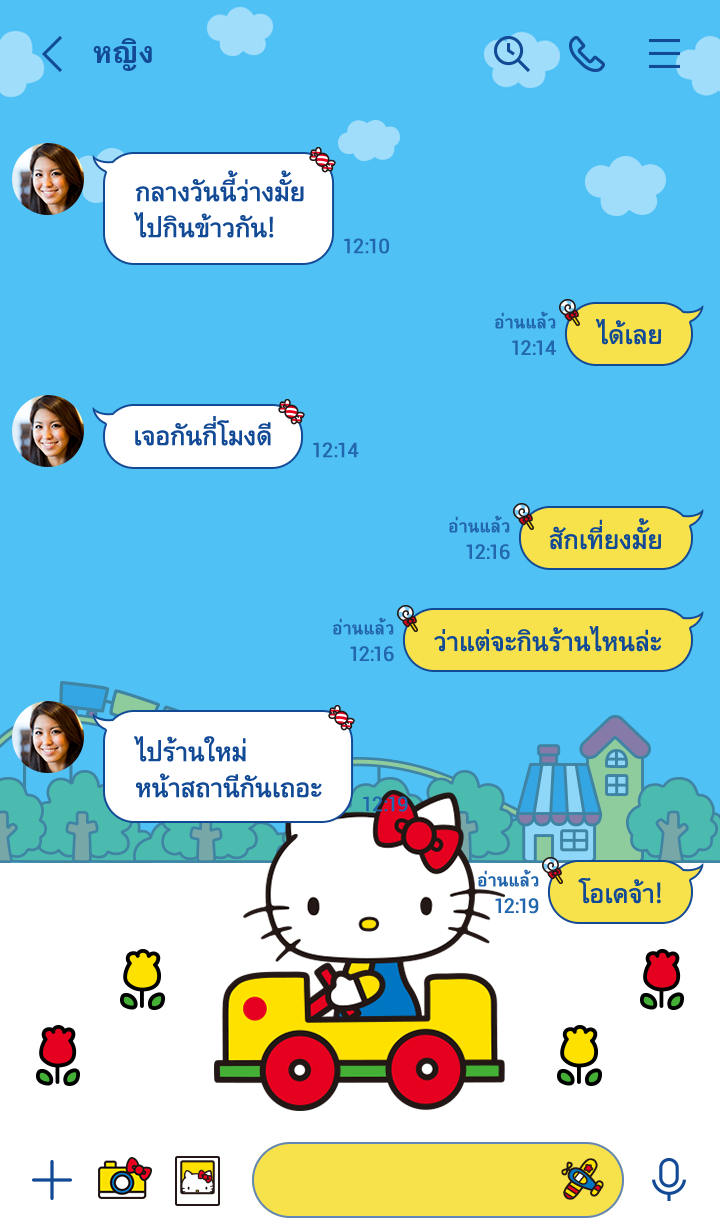View profile photo beside the กลางวันนี้ว่างมั้ย message
This screenshot has height=1232, width=720.
tap(48, 179)
